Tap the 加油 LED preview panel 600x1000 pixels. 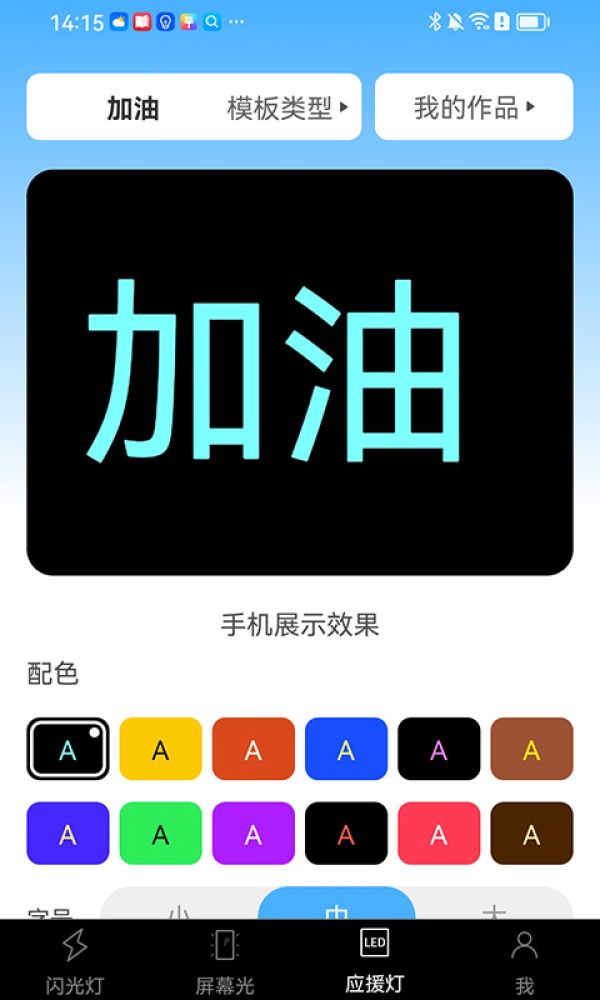coord(300,372)
